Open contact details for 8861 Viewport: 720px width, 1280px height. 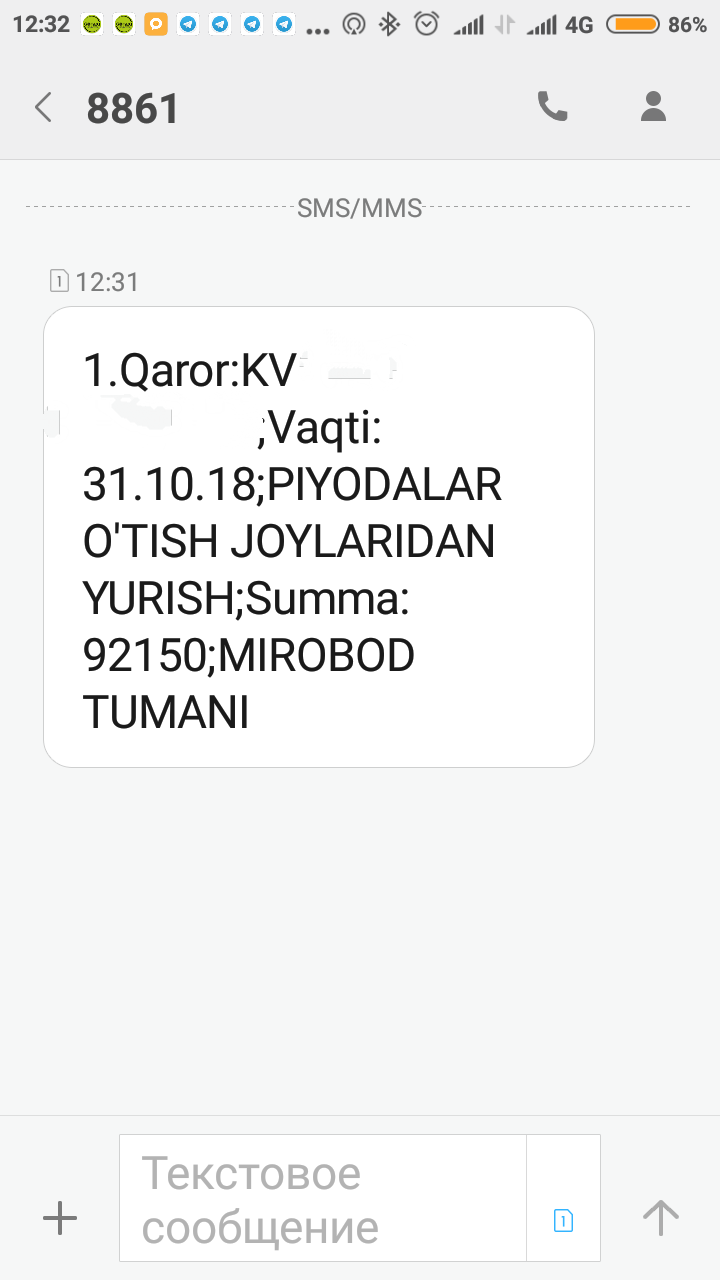(653, 106)
